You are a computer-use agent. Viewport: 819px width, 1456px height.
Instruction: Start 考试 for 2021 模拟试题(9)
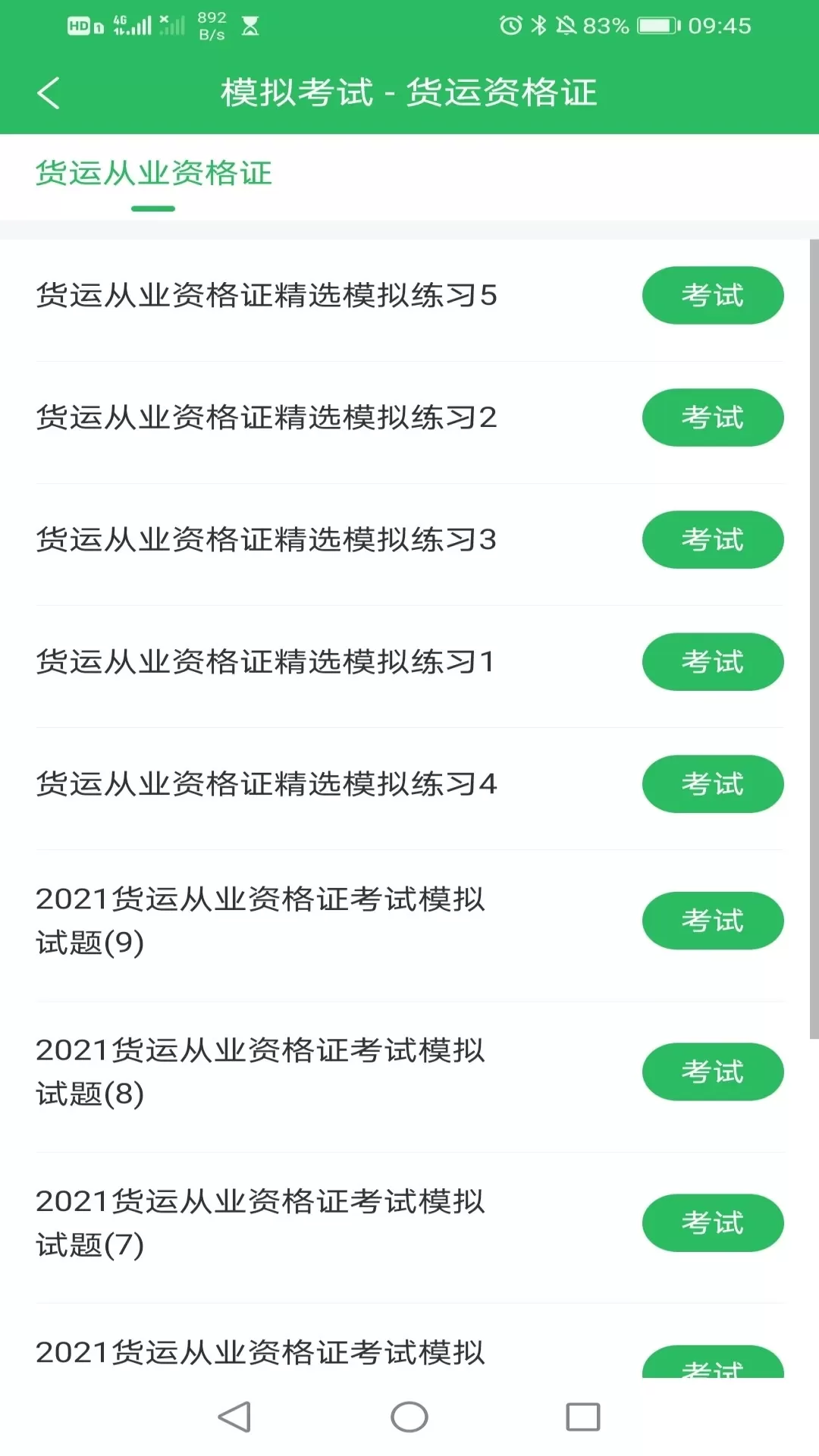pyautogui.click(x=713, y=920)
